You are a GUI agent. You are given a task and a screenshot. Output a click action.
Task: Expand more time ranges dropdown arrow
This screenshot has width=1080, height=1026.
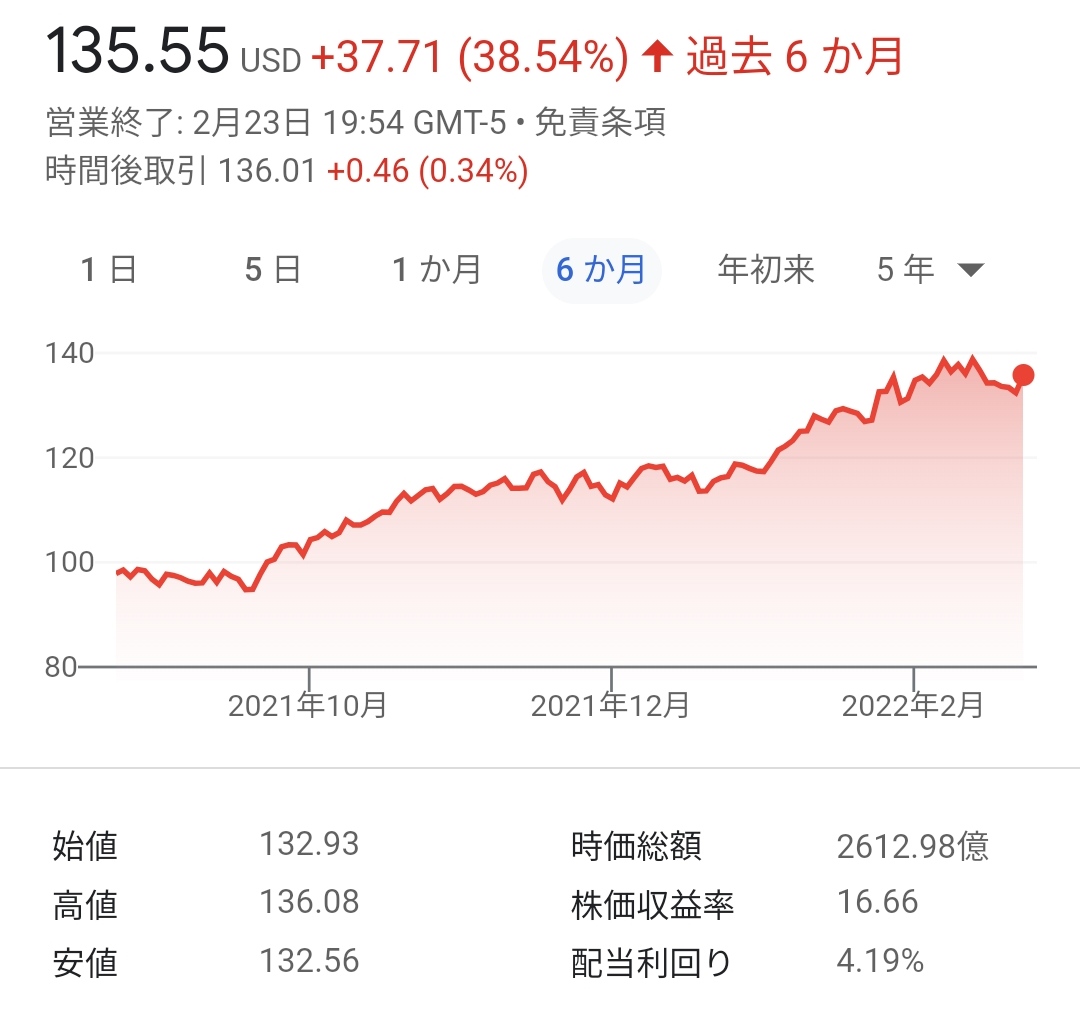971,270
